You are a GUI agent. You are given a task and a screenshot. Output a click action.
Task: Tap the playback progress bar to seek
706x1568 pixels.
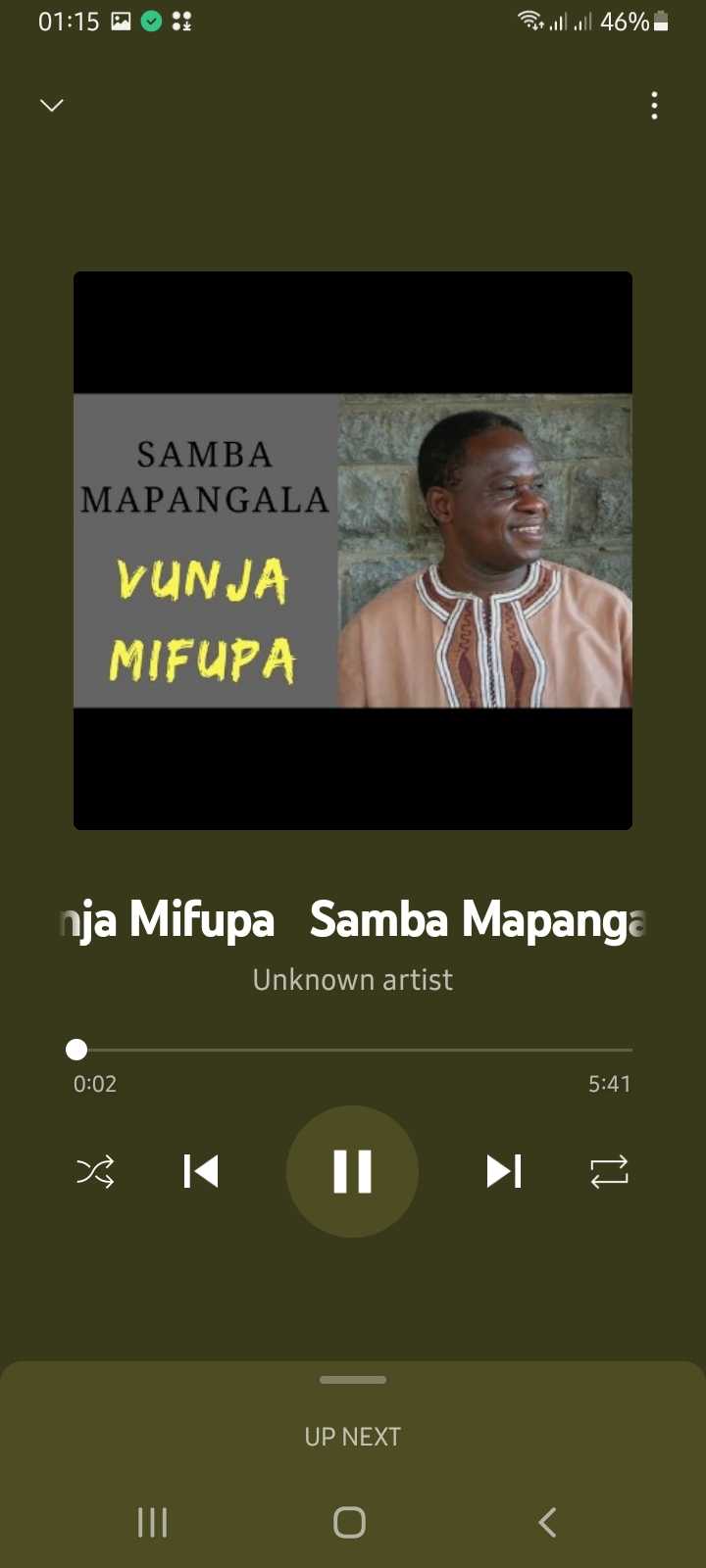(353, 1050)
